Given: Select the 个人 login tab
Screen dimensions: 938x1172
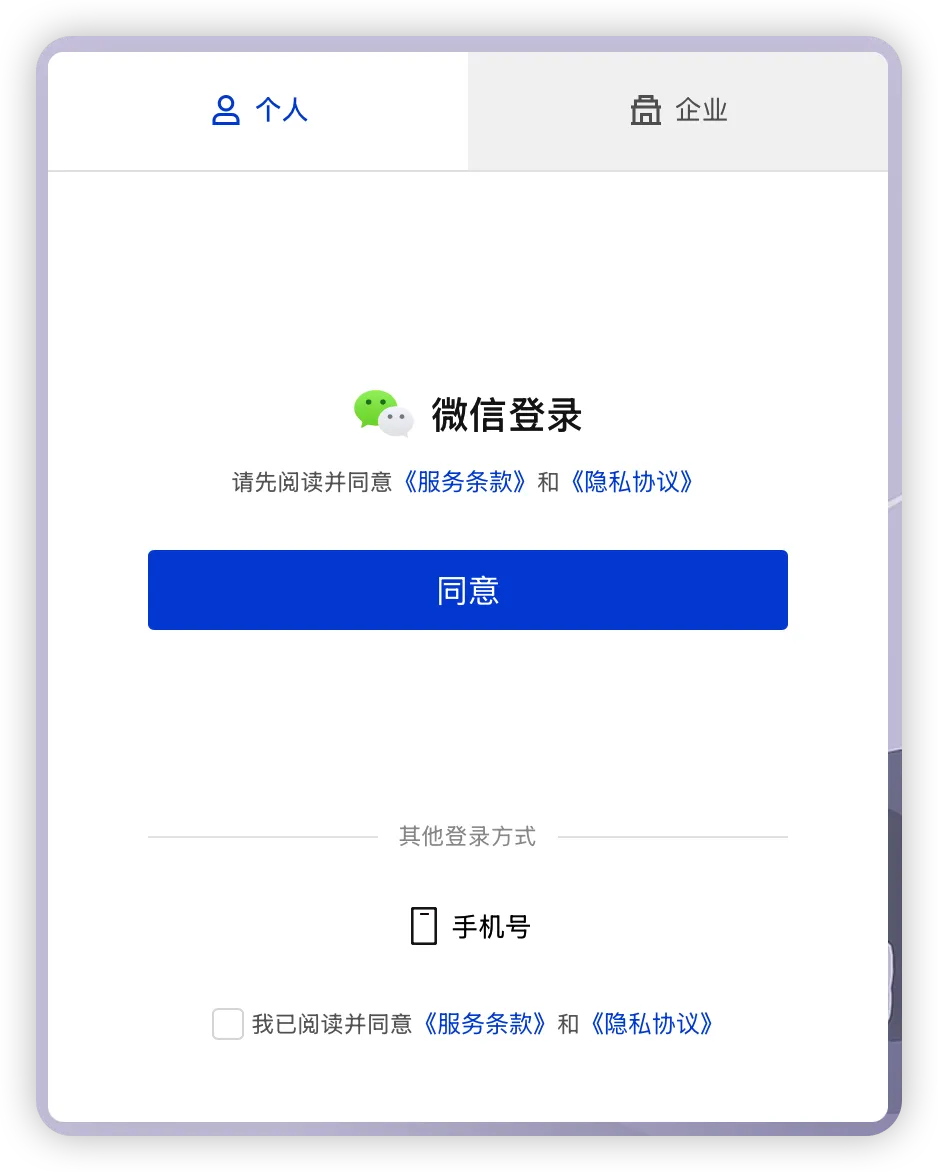Looking at the screenshot, I should [x=258, y=110].
